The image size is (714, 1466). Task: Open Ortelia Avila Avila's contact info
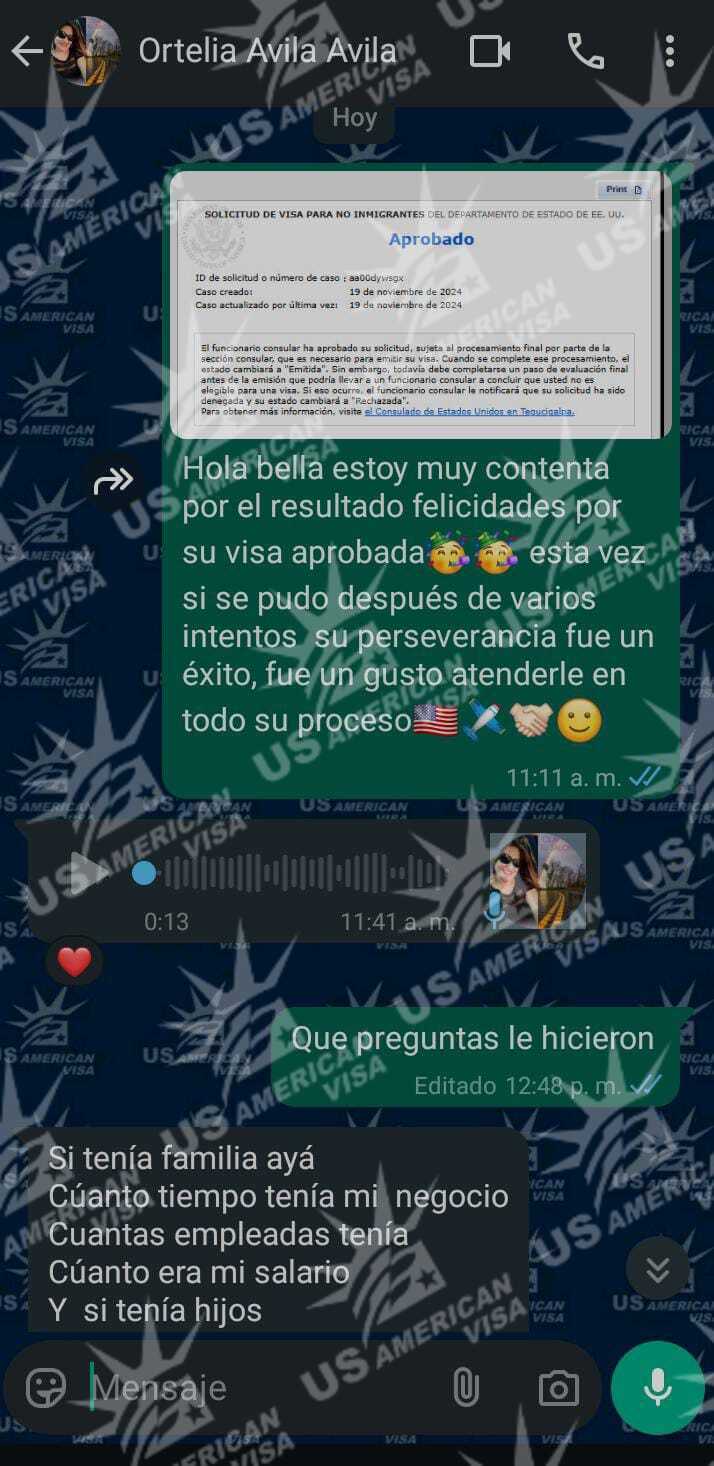[x=267, y=52]
